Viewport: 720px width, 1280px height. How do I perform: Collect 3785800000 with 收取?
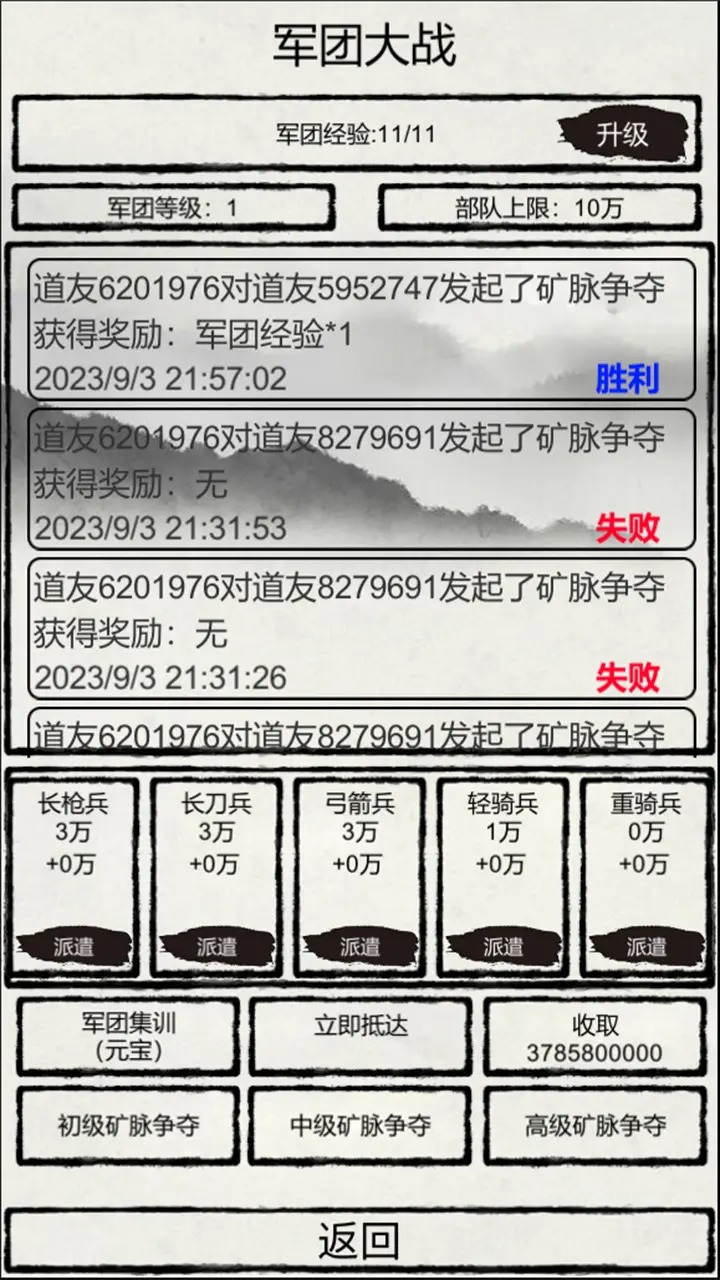click(595, 1037)
